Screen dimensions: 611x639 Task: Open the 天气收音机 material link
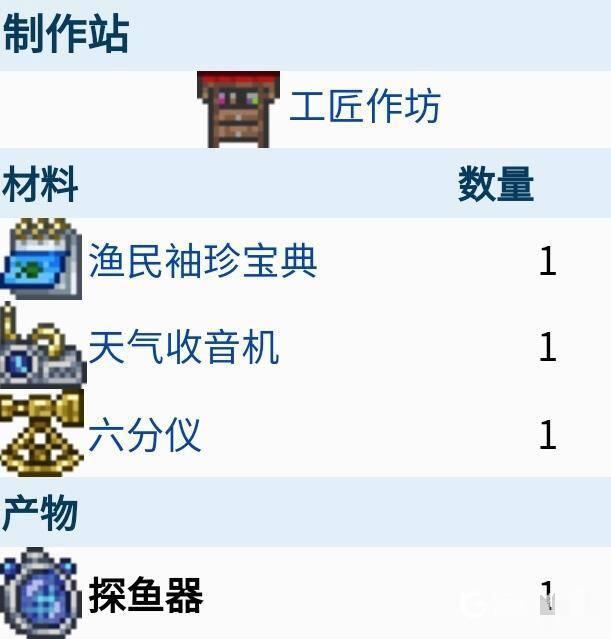(x=184, y=348)
